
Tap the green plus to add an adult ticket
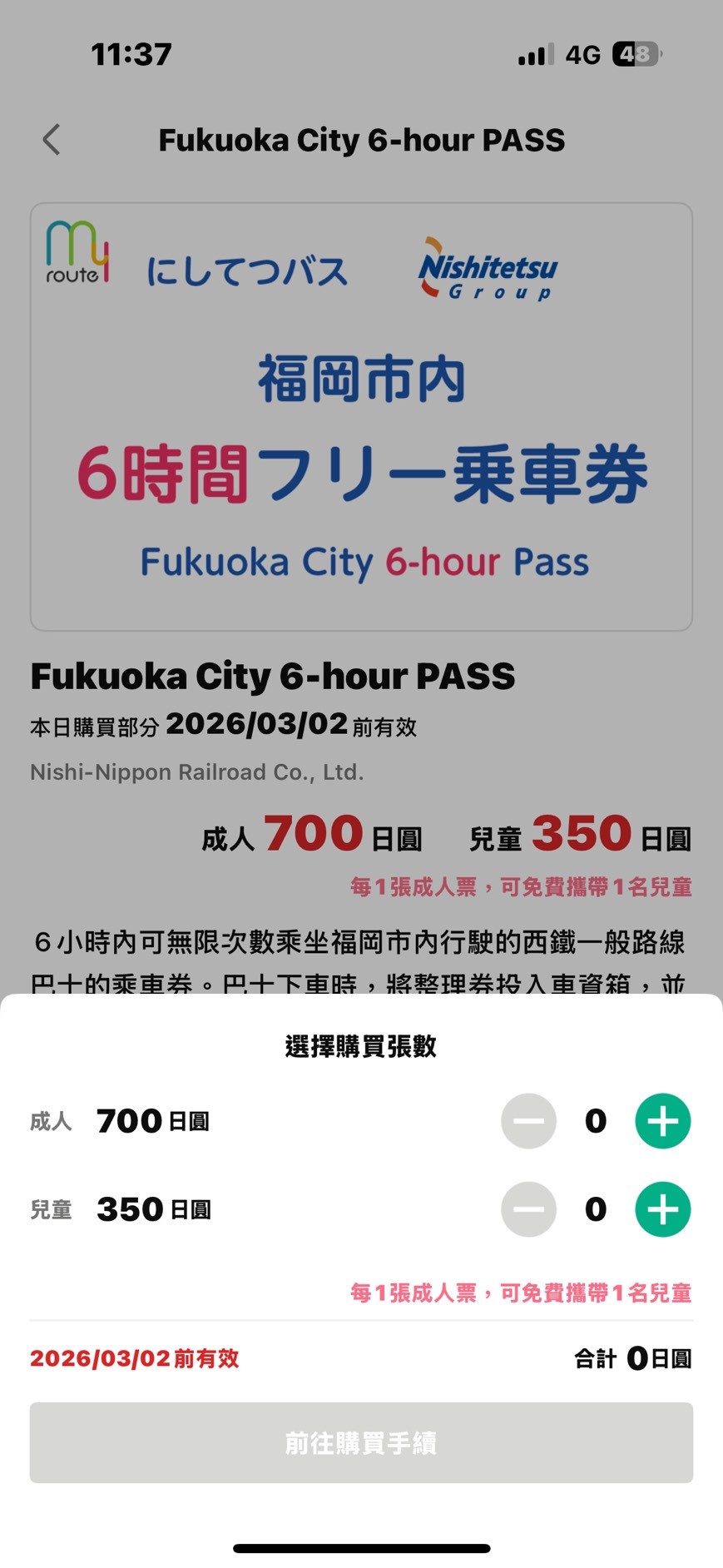(x=661, y=1121)
